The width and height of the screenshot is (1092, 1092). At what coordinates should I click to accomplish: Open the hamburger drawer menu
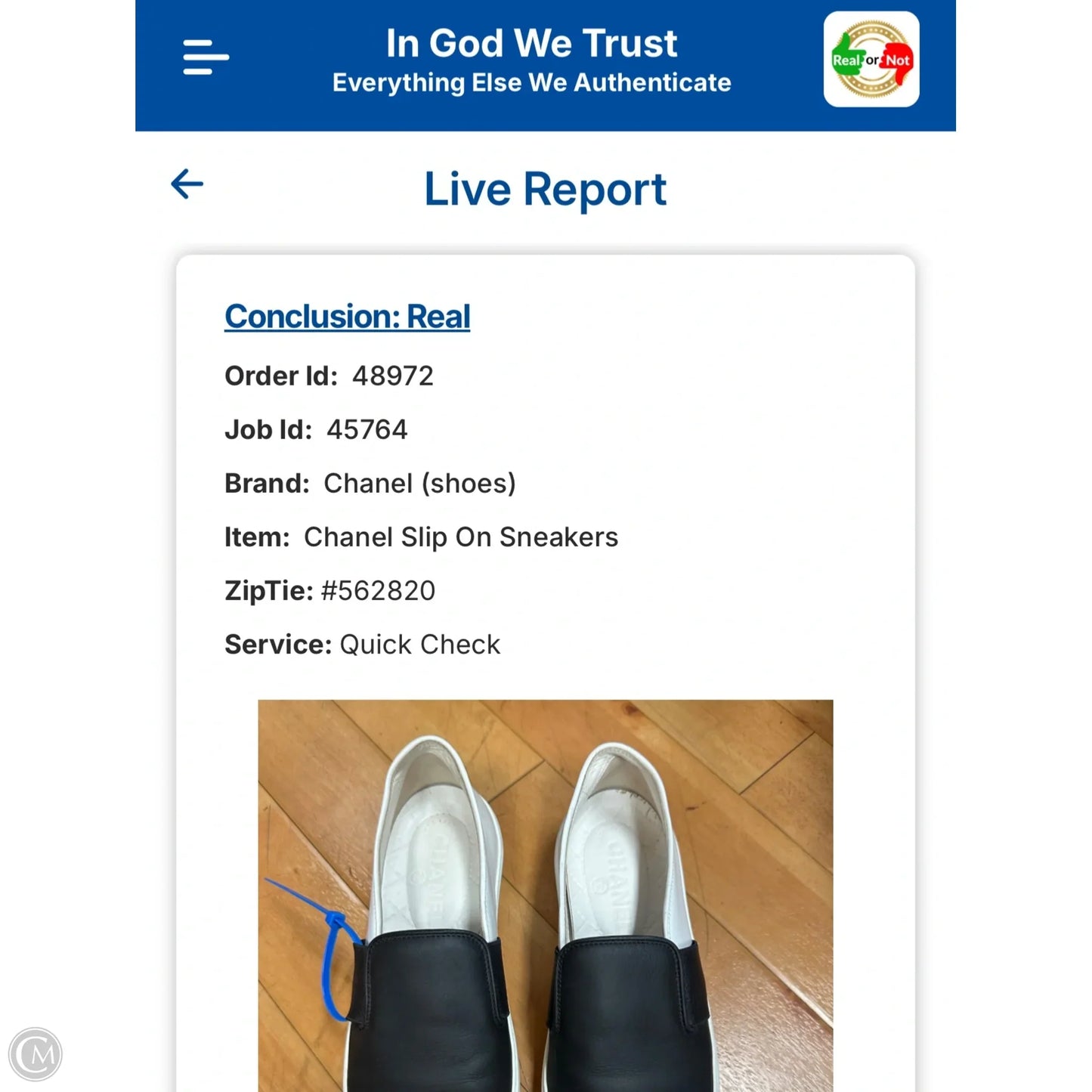point(206,57)
